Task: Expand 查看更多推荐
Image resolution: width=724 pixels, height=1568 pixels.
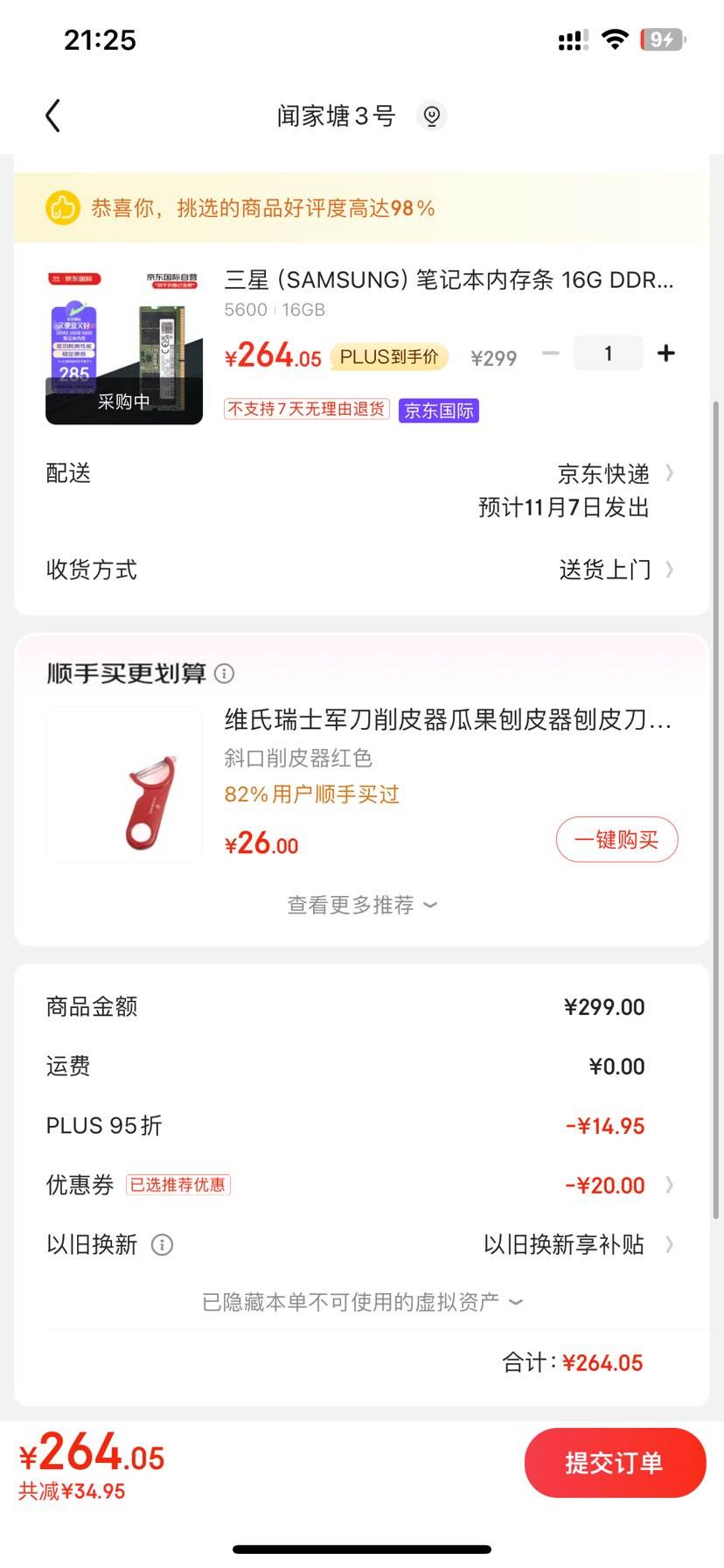Action: (362, 905)
